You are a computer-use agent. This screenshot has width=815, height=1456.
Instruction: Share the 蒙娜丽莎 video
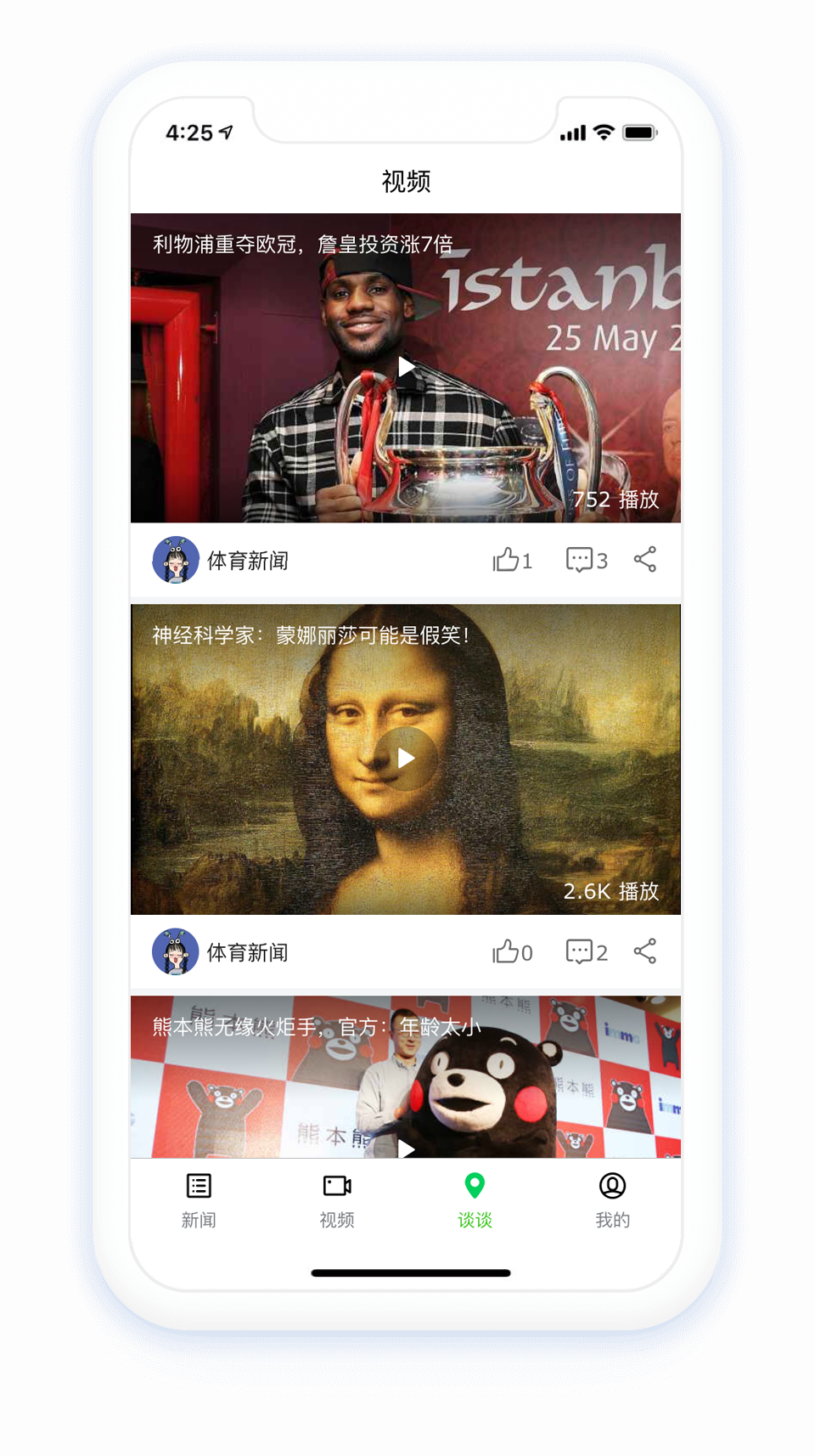tap(645, 951)
